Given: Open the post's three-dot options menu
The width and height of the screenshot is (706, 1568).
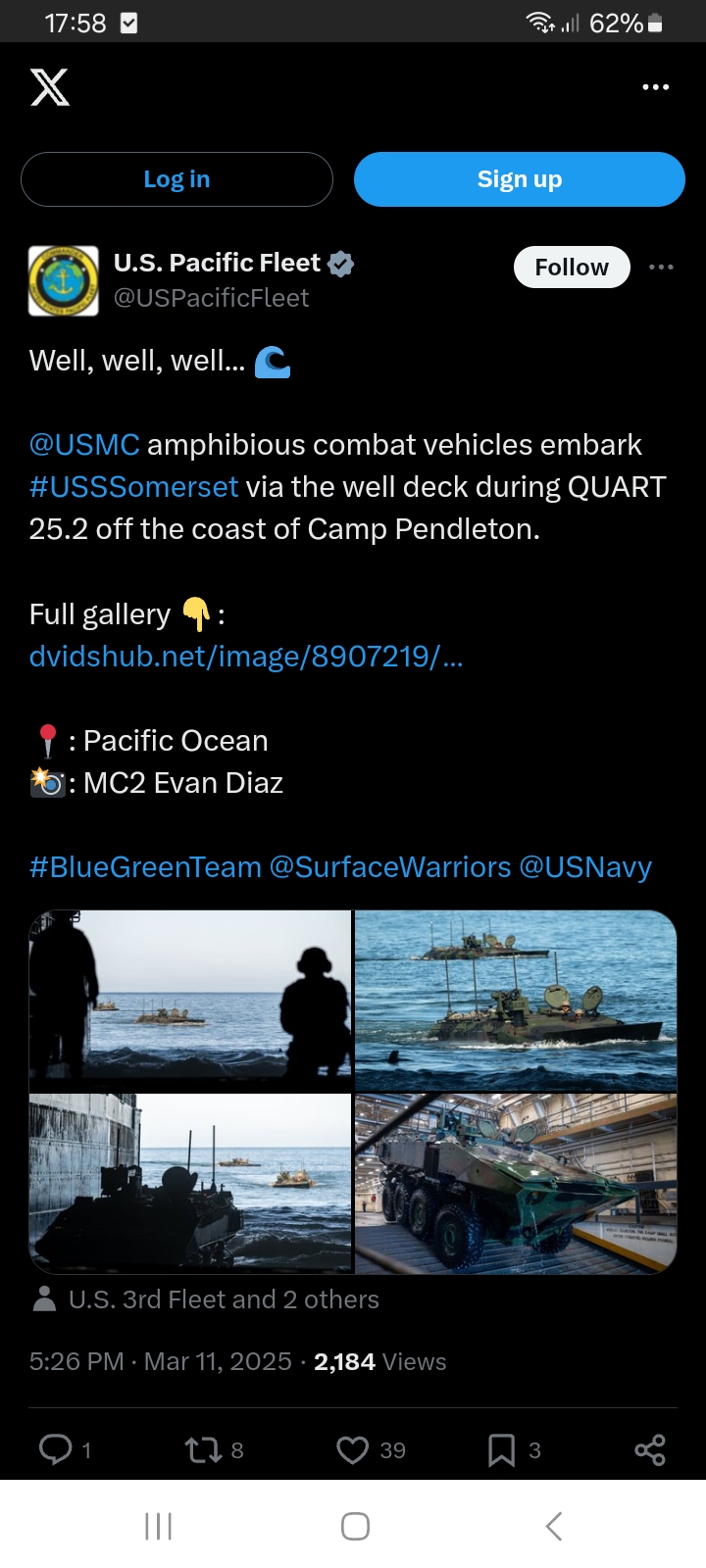Looking at the screenshot, I should [661, 267].
